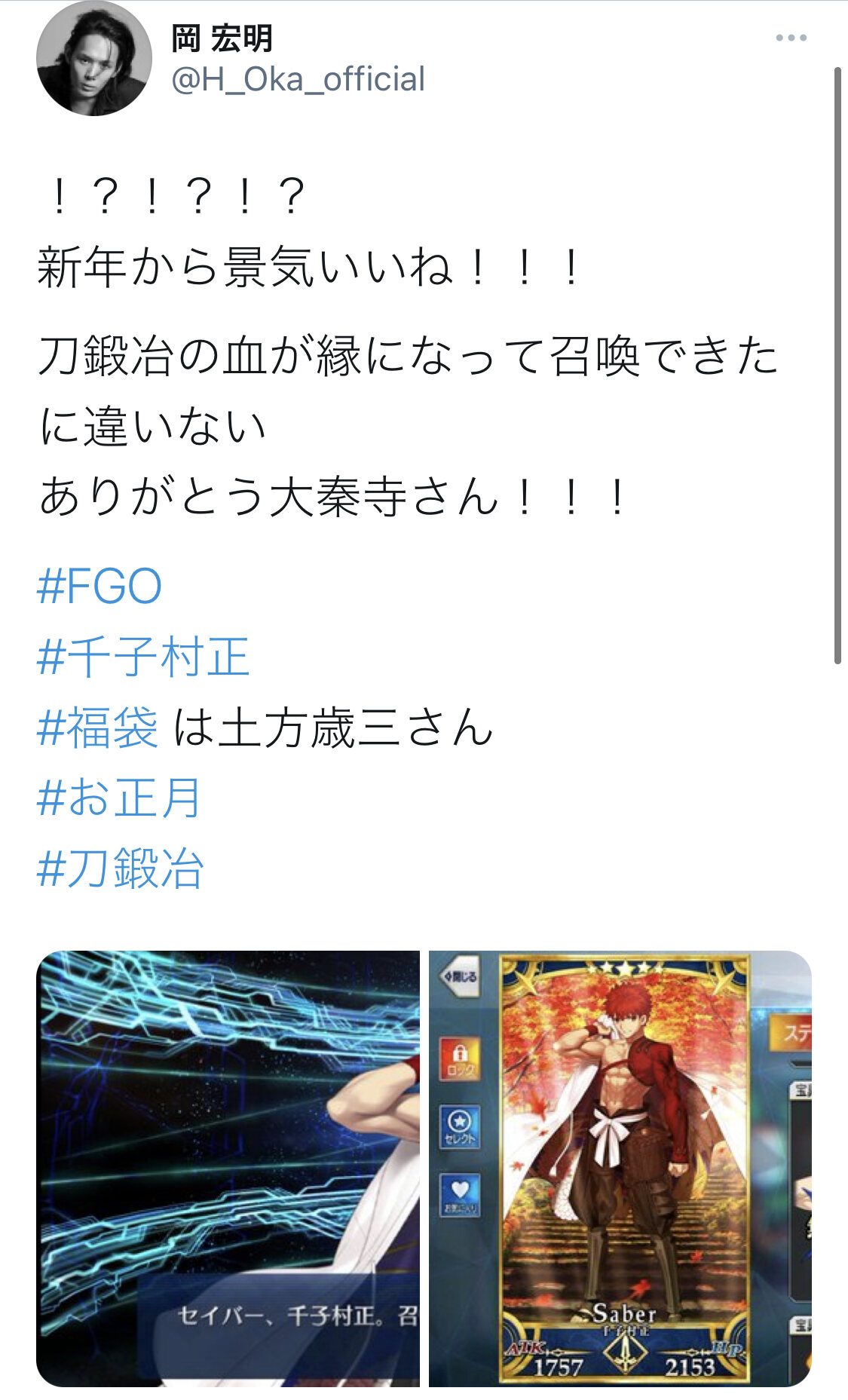
Task: Open the #お正月 hashtag
Action: (119, 798)
